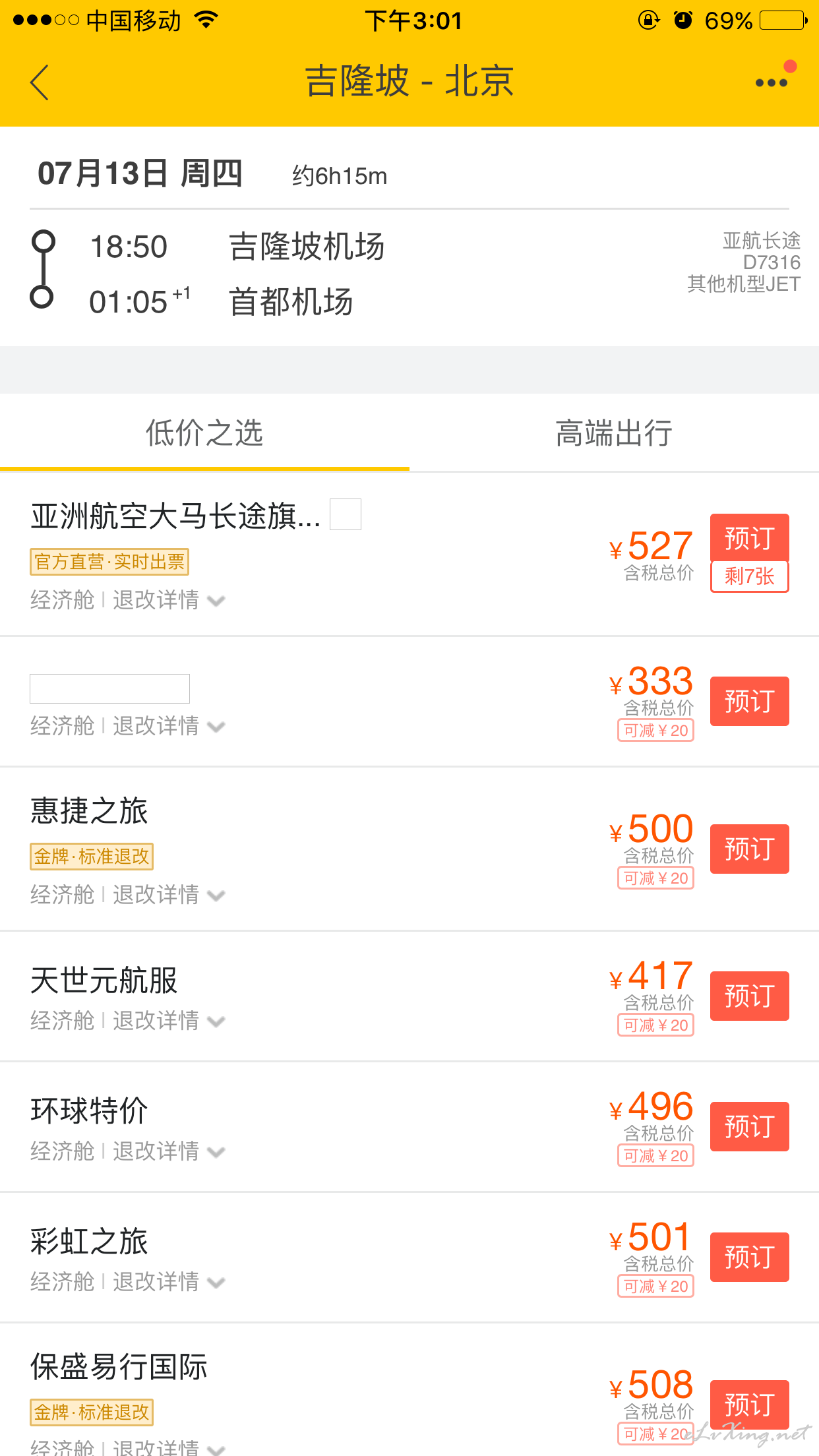The image size is (819, 1456).
Task: Book the ¥527 Asia Airlines flagship fare
Action: click(x=750, y=538)
